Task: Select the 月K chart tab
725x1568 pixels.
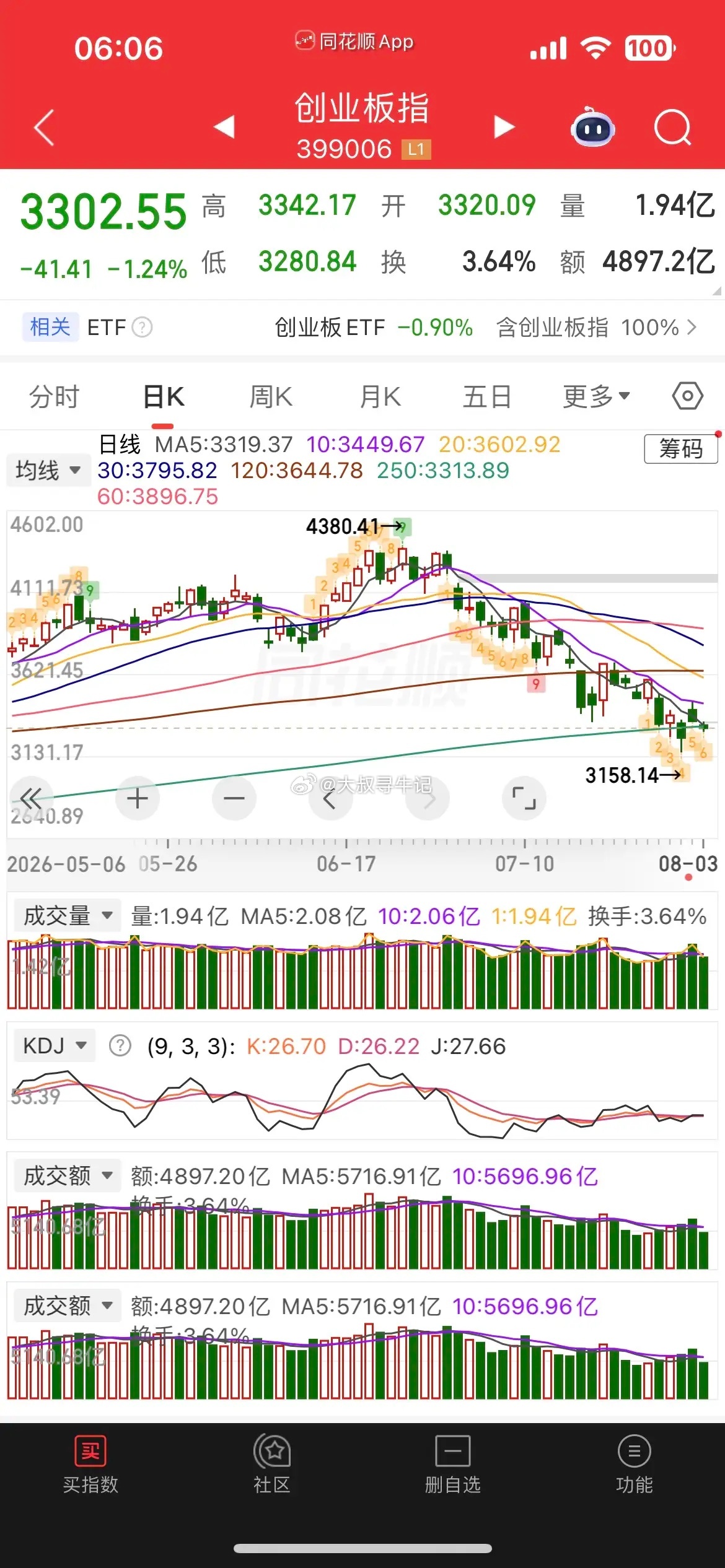Action: (x=380, y=397)
